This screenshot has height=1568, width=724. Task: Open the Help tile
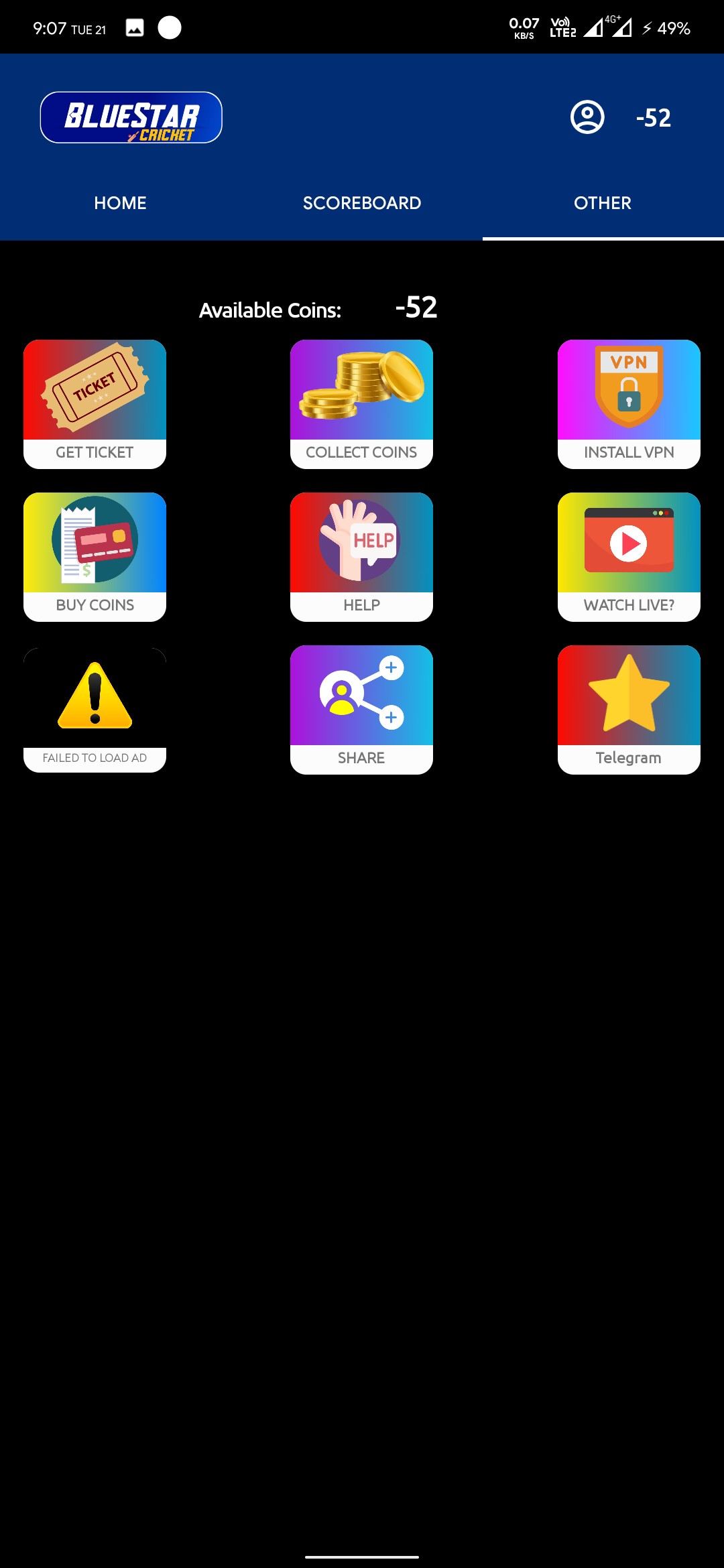pyautogui.click(x=361, y=557)
